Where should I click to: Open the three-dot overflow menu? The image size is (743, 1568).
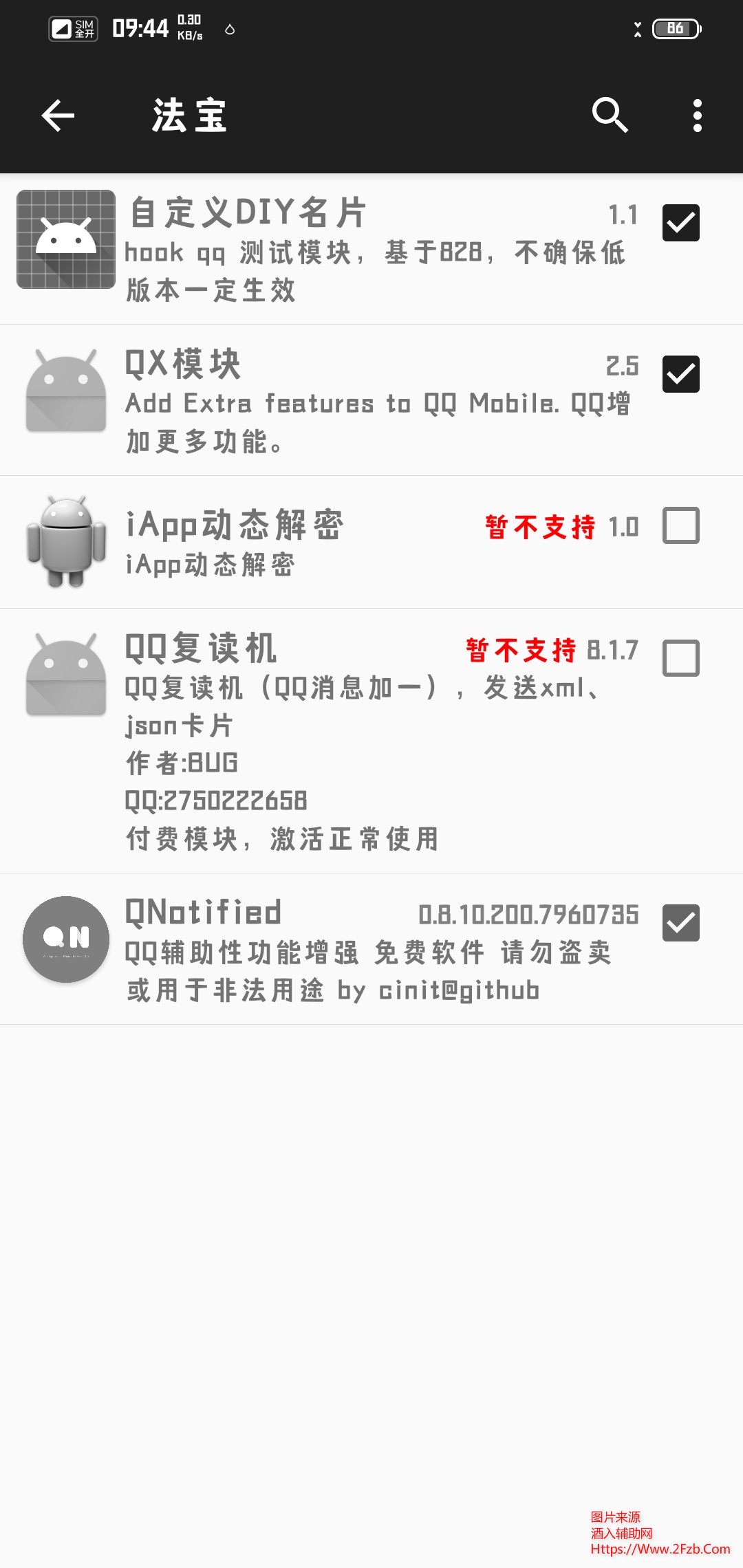coord(698,116)
